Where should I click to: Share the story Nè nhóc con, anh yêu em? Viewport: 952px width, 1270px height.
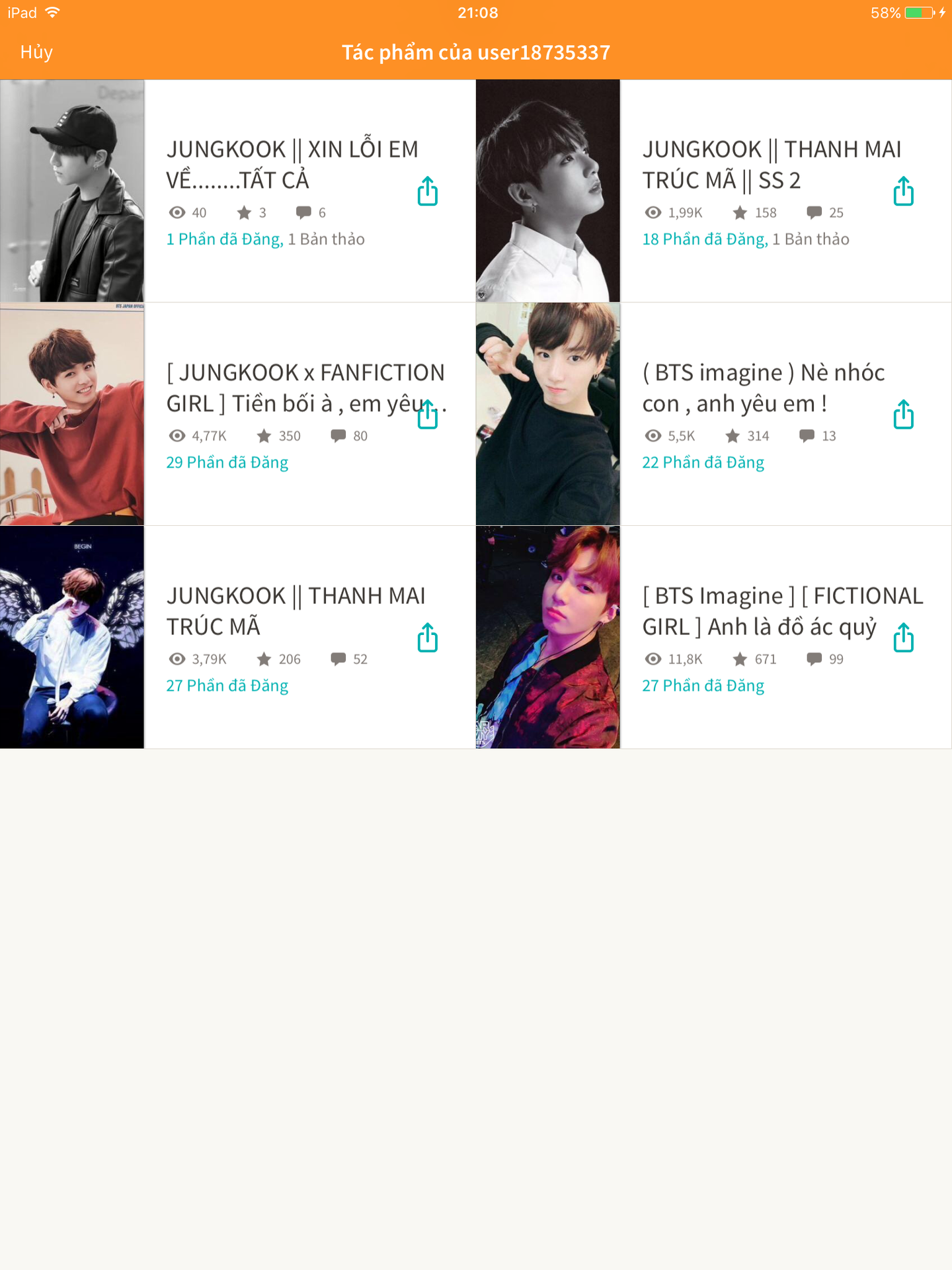(x=903, y=415)
